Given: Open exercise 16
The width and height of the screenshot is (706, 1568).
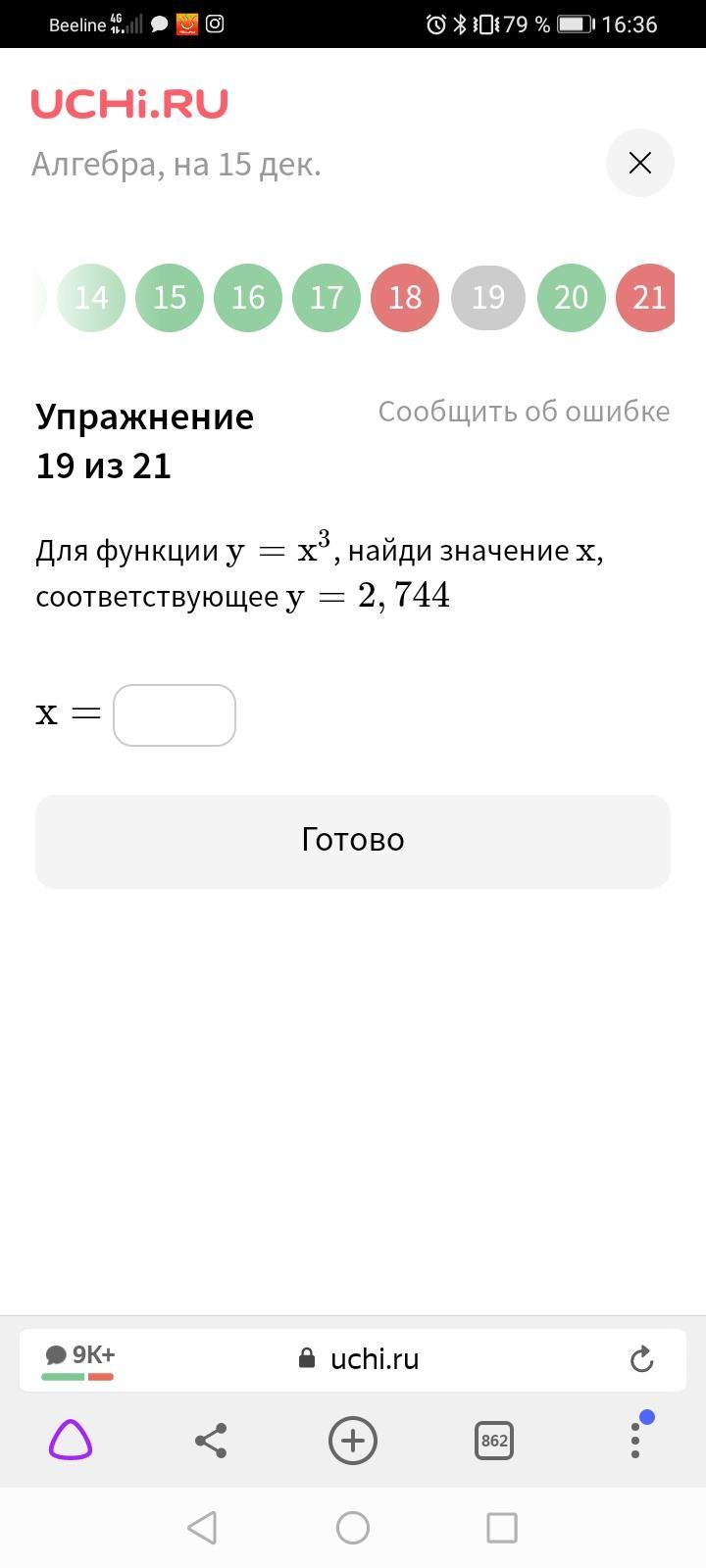Looking at the screenshot, I should pyautogui.click(x=248, y=298).
